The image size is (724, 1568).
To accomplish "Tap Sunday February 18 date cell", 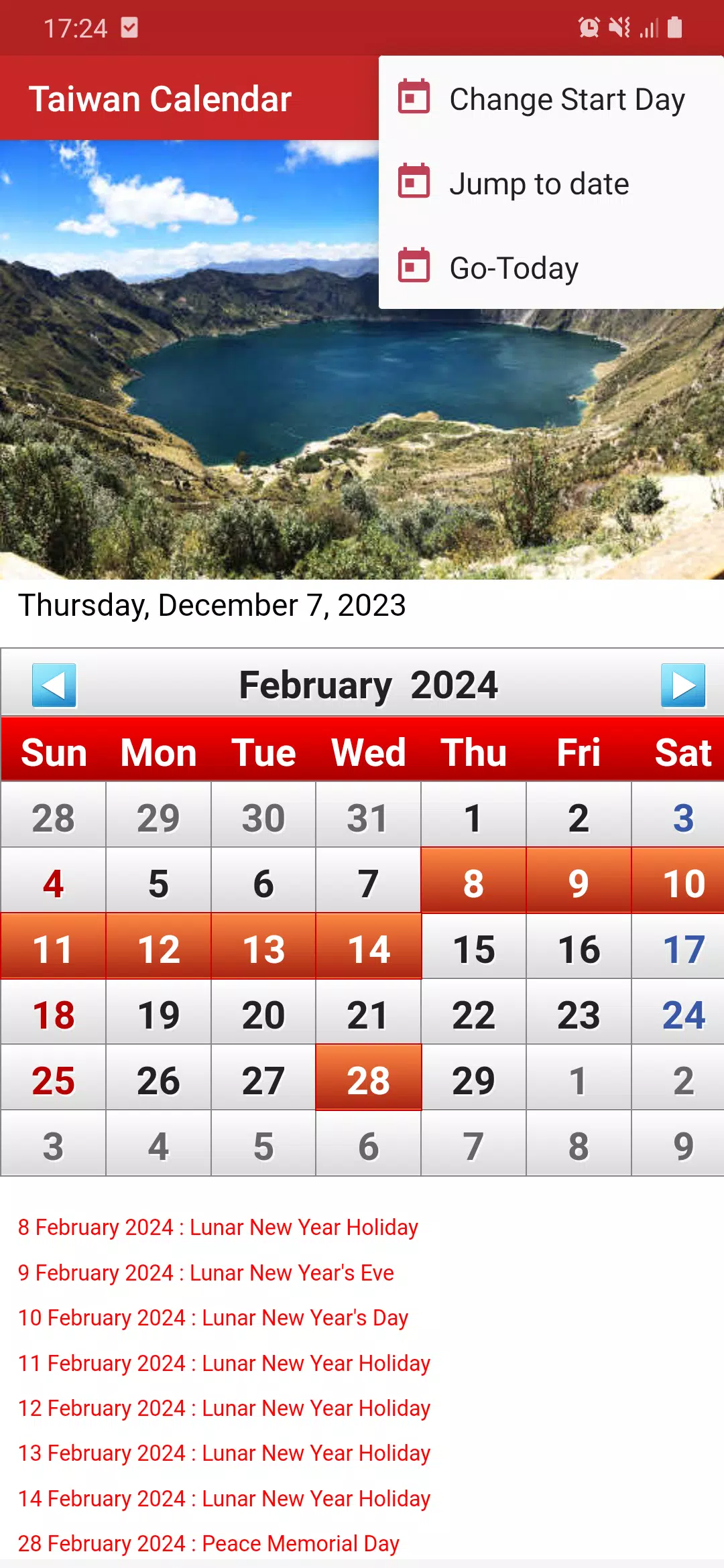I will click(54, 1013).
